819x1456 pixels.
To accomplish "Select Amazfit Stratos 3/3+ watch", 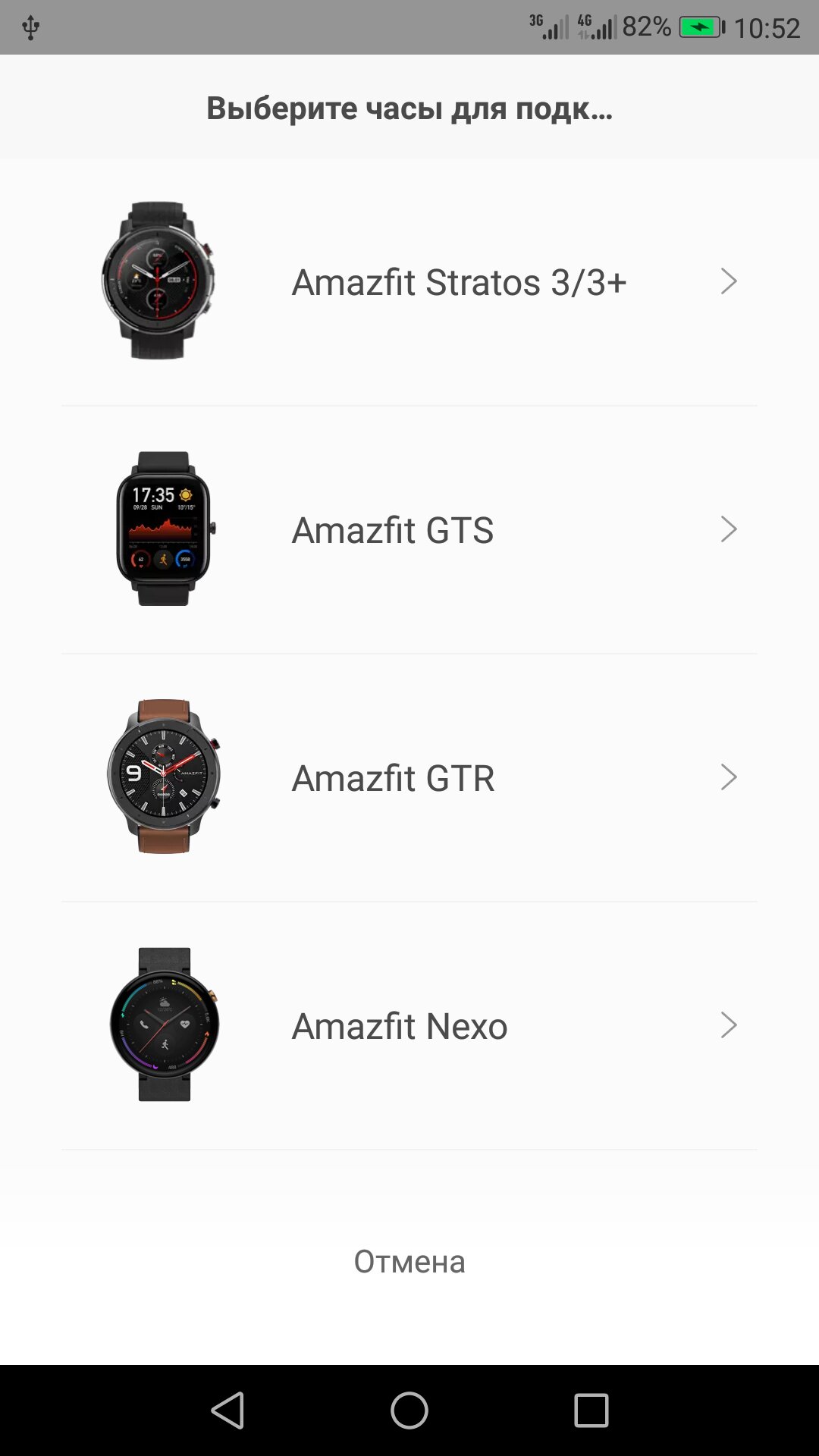I will click(x=409, y=282).
